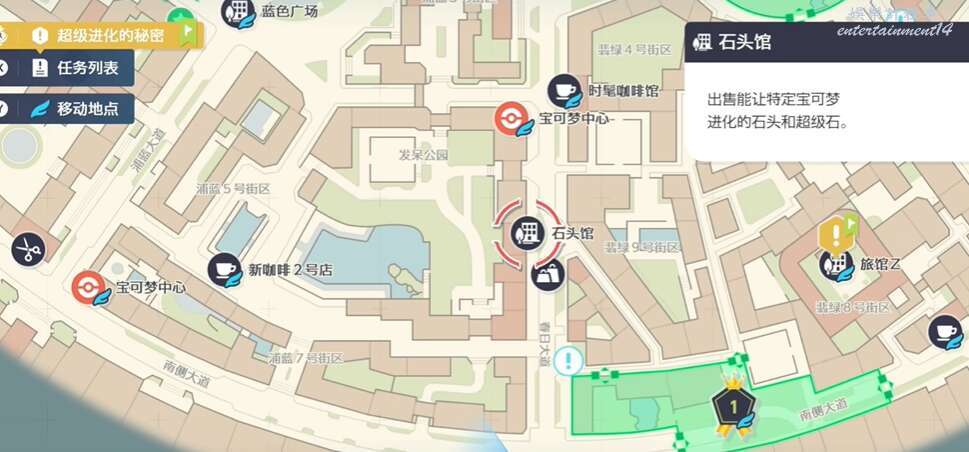Select the 旅馆Z hotel marker
This screenshot has height=452, width=969.
pyautogui.click(x=836, y=264)
